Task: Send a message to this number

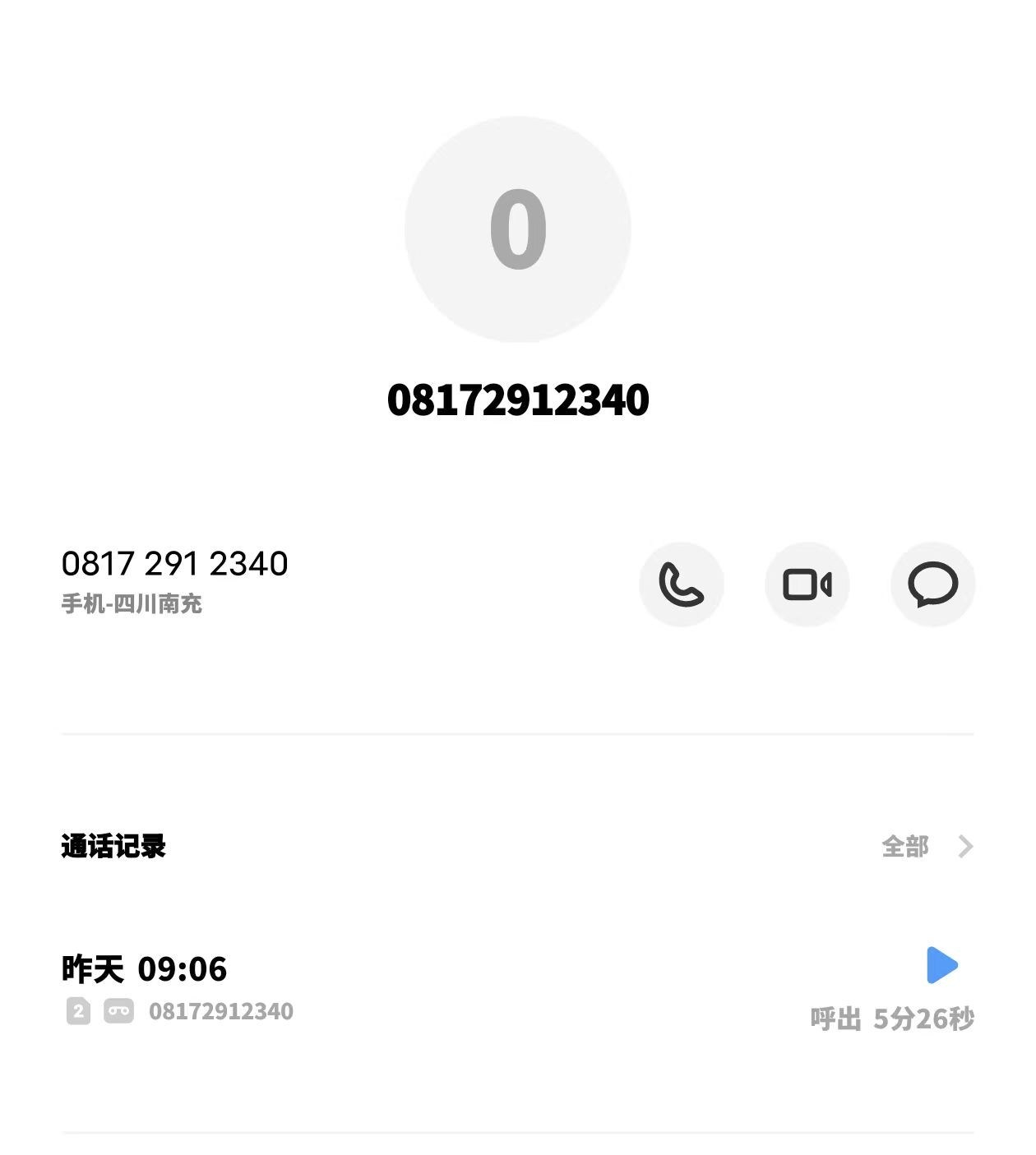Action: point(932,584)
